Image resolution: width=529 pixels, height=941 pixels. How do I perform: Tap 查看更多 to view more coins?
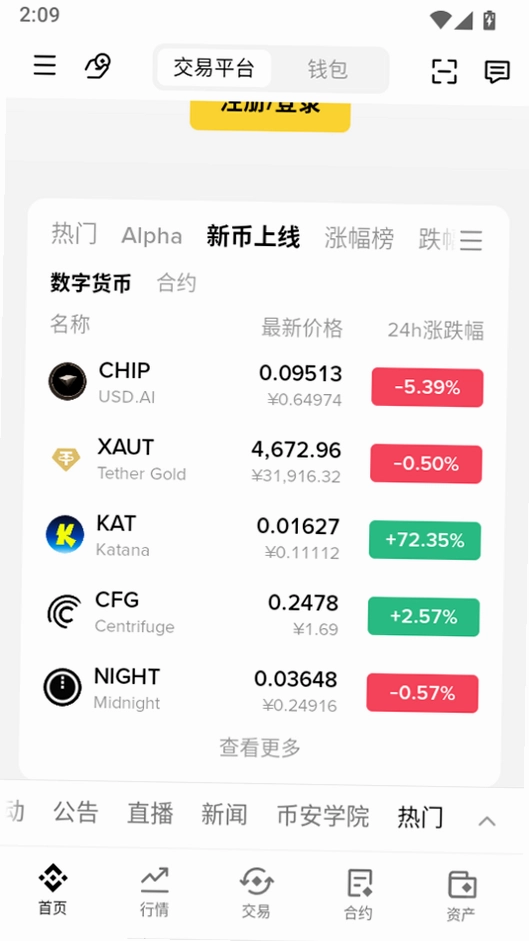pos(259,748)
